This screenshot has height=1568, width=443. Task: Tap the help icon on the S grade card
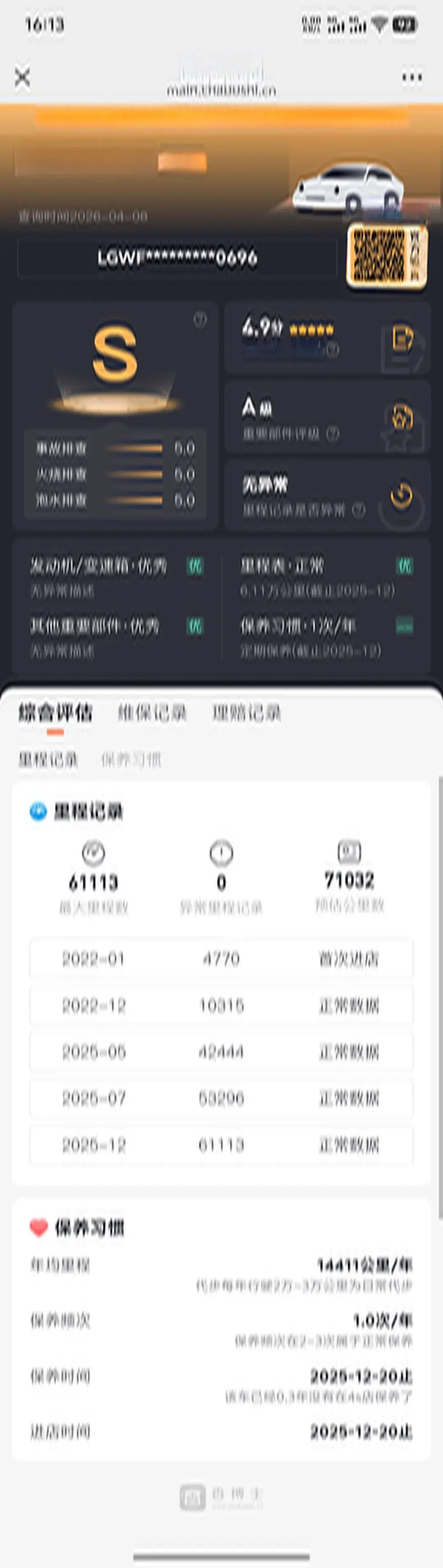coord(200,319)
